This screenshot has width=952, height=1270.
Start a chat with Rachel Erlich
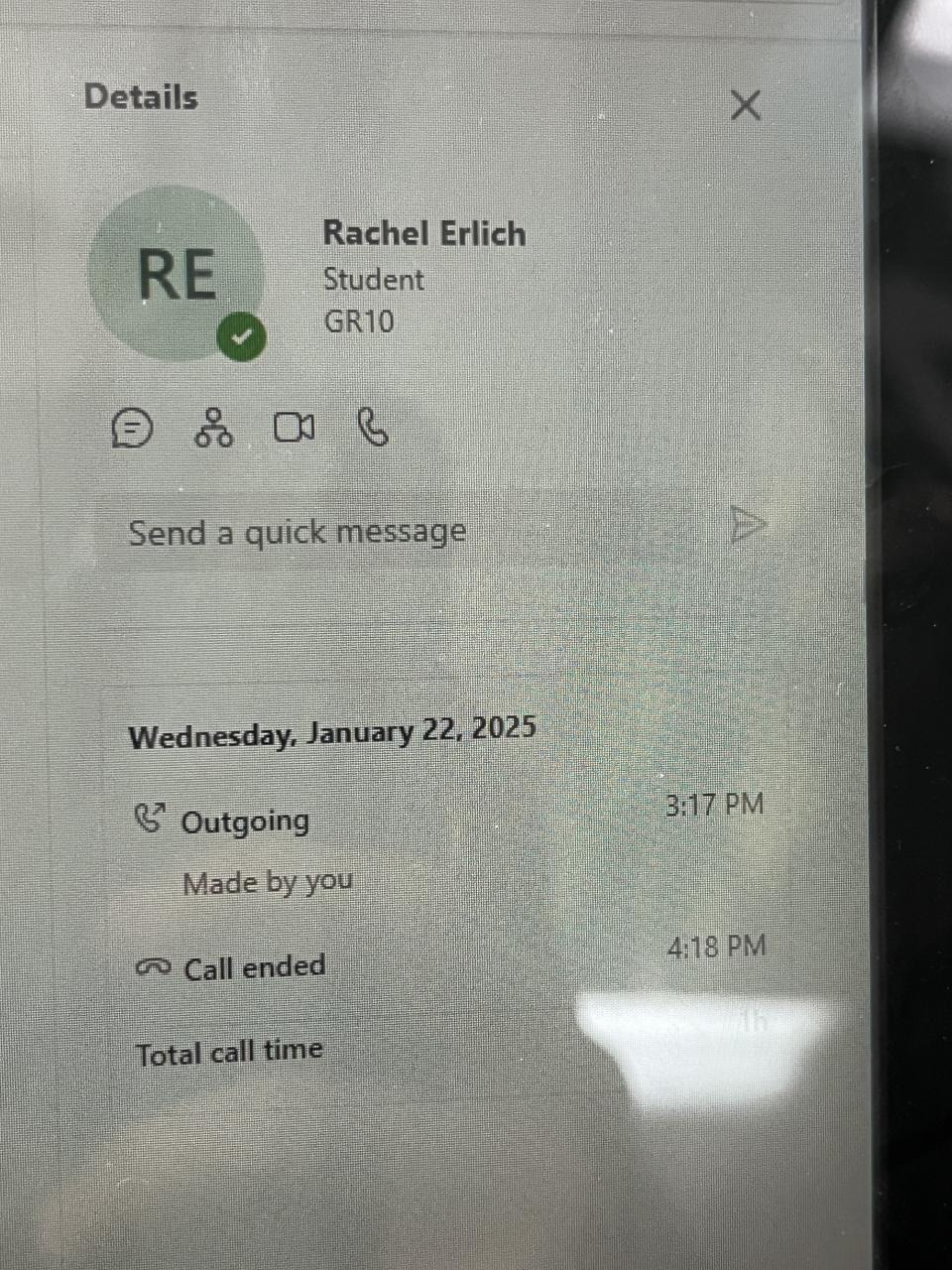(133, 429)
